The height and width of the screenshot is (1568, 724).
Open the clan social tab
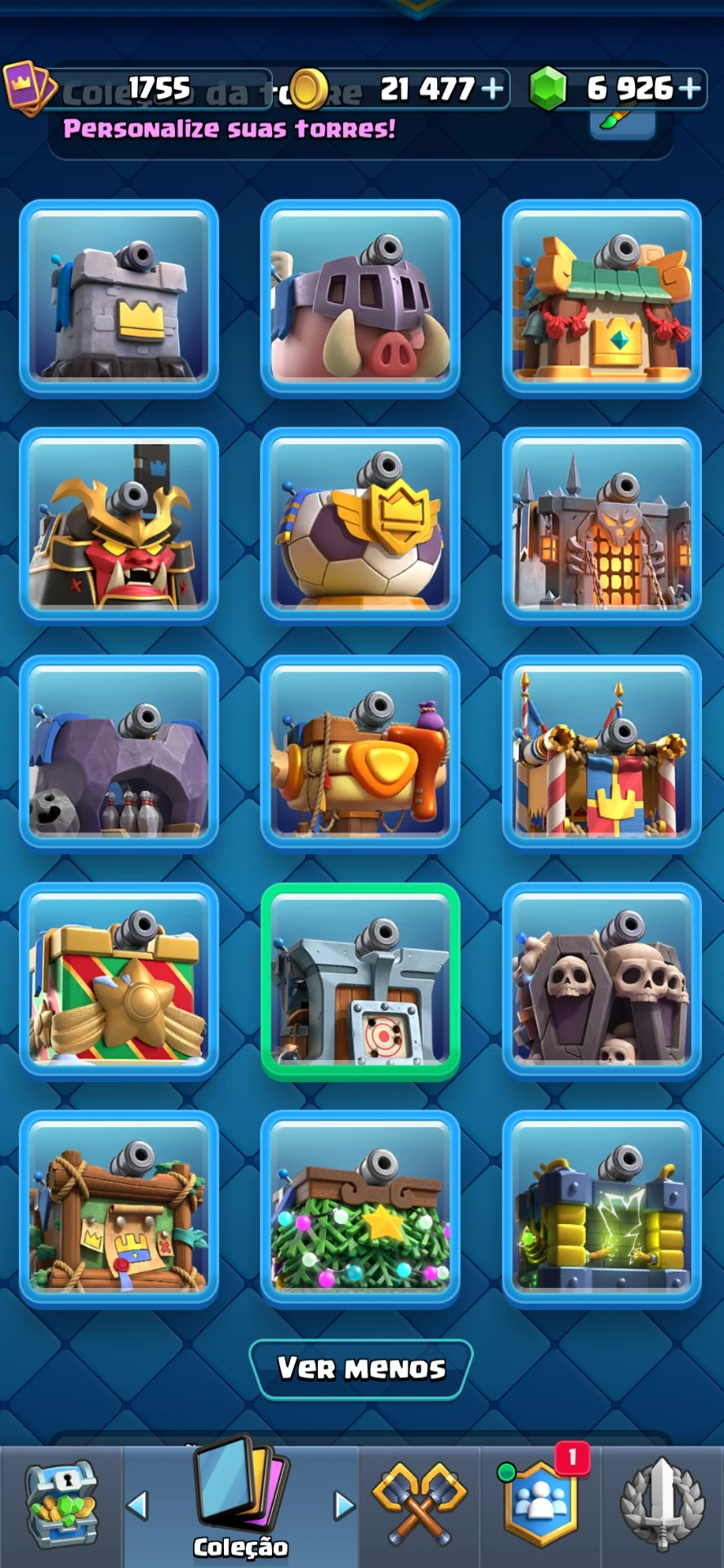tap(541, 1505)
